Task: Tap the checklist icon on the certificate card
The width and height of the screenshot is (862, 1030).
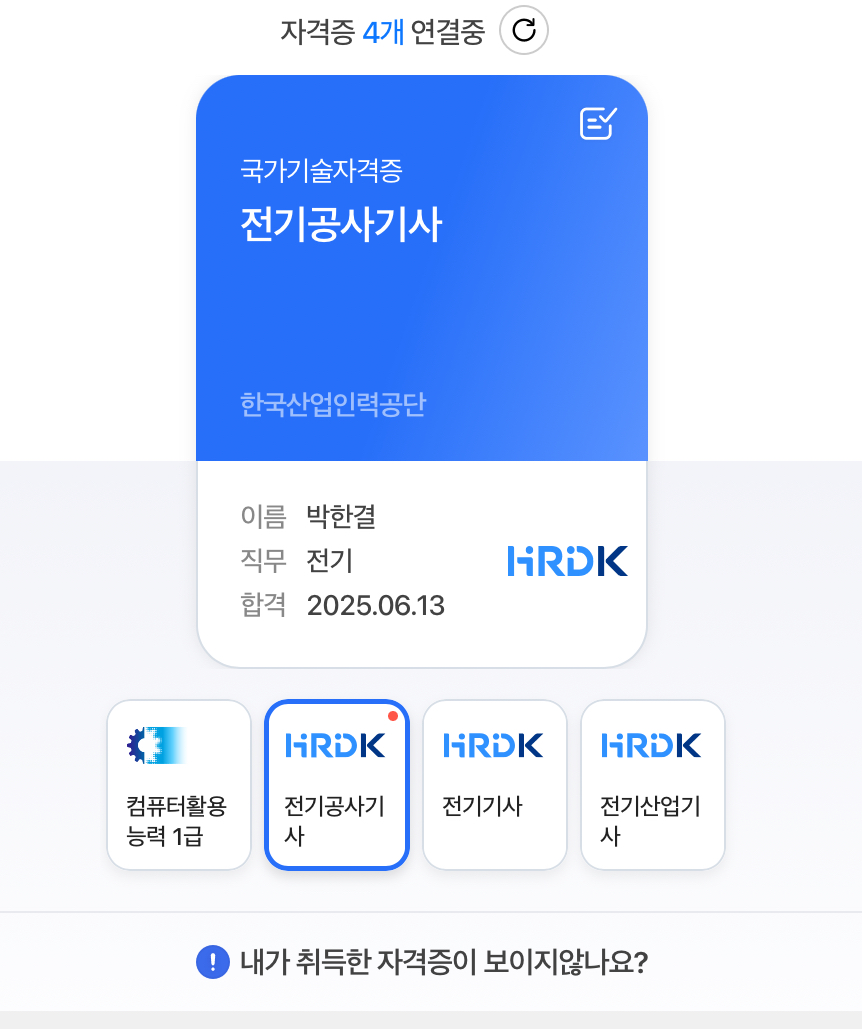Action: pos(598,123)
